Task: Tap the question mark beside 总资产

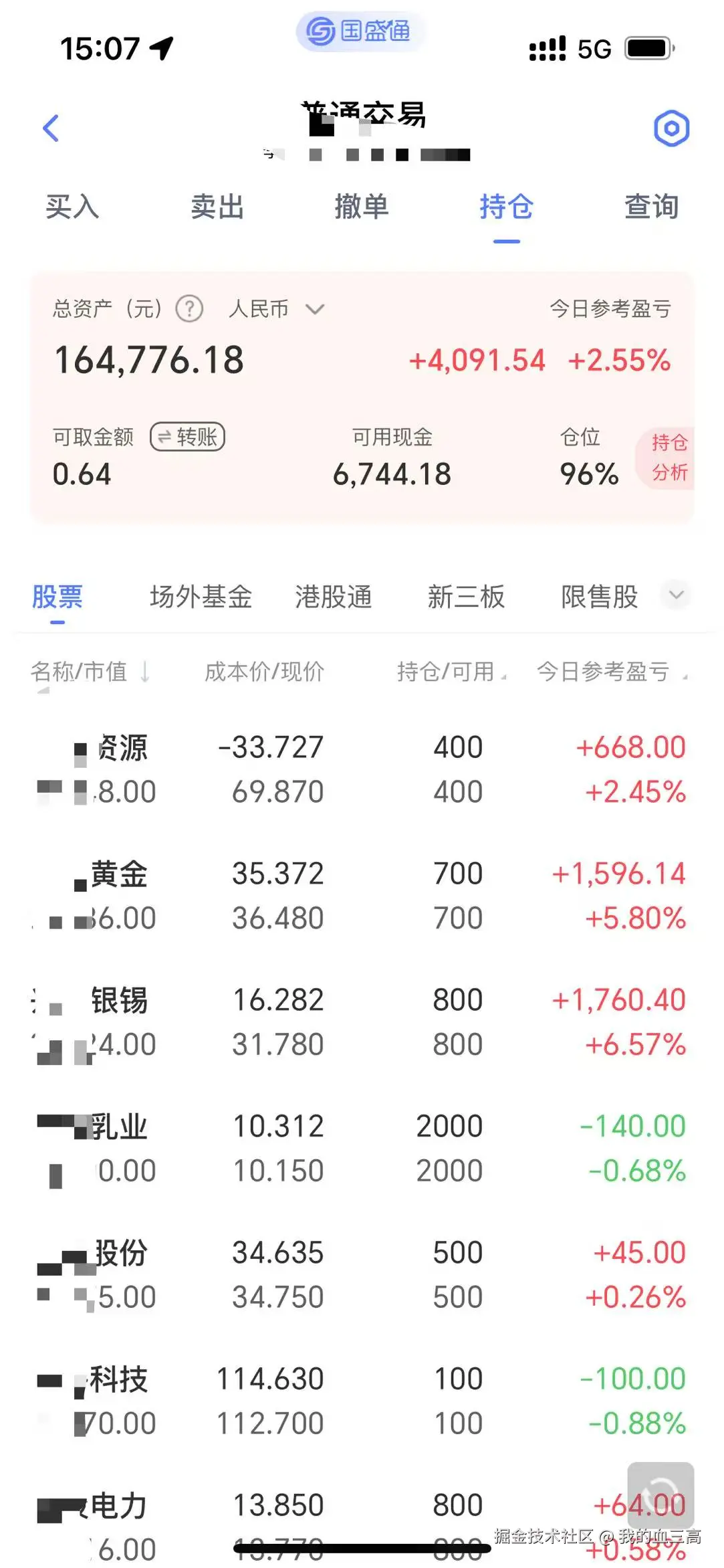Action: click(x=189, y=309)
